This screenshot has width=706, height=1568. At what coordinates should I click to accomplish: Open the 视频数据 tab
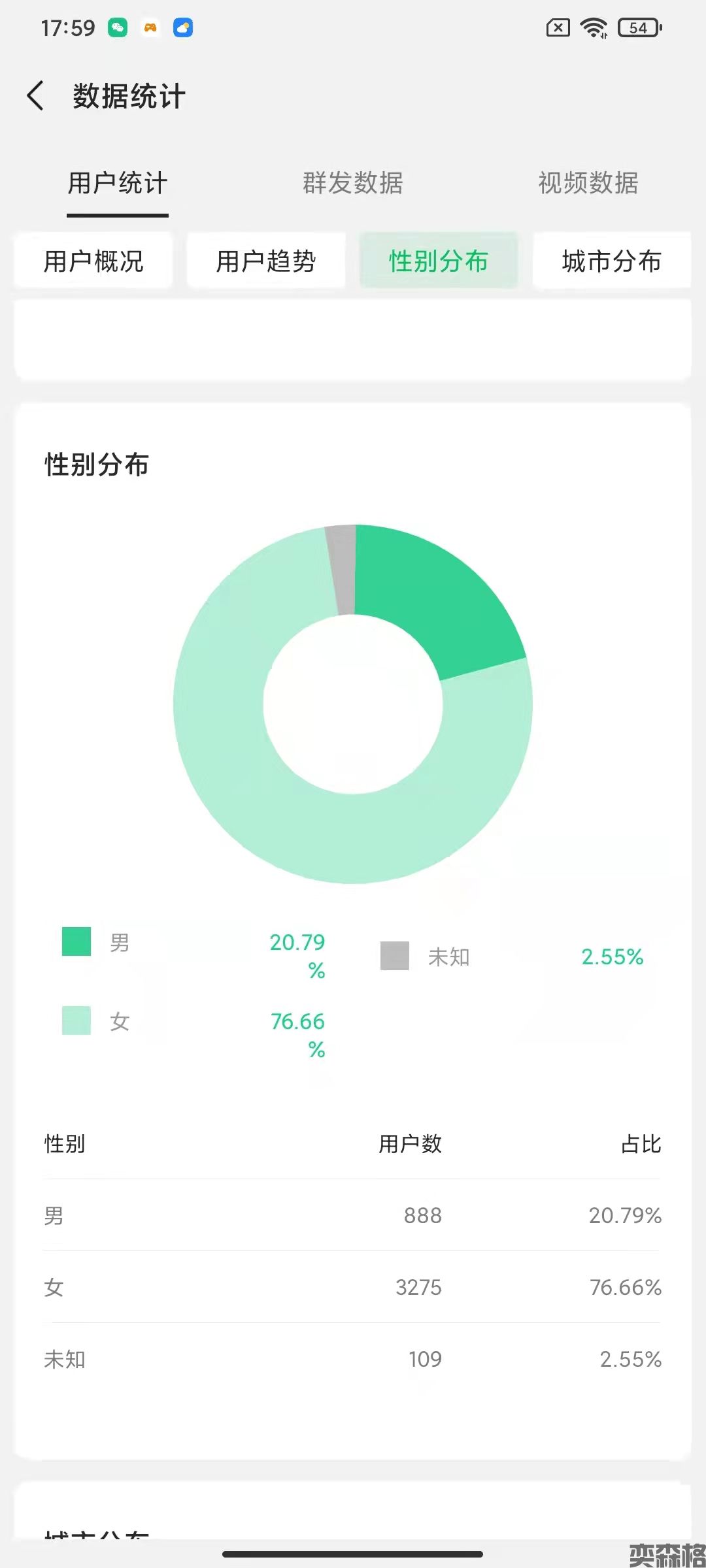[x=588, y=184]
